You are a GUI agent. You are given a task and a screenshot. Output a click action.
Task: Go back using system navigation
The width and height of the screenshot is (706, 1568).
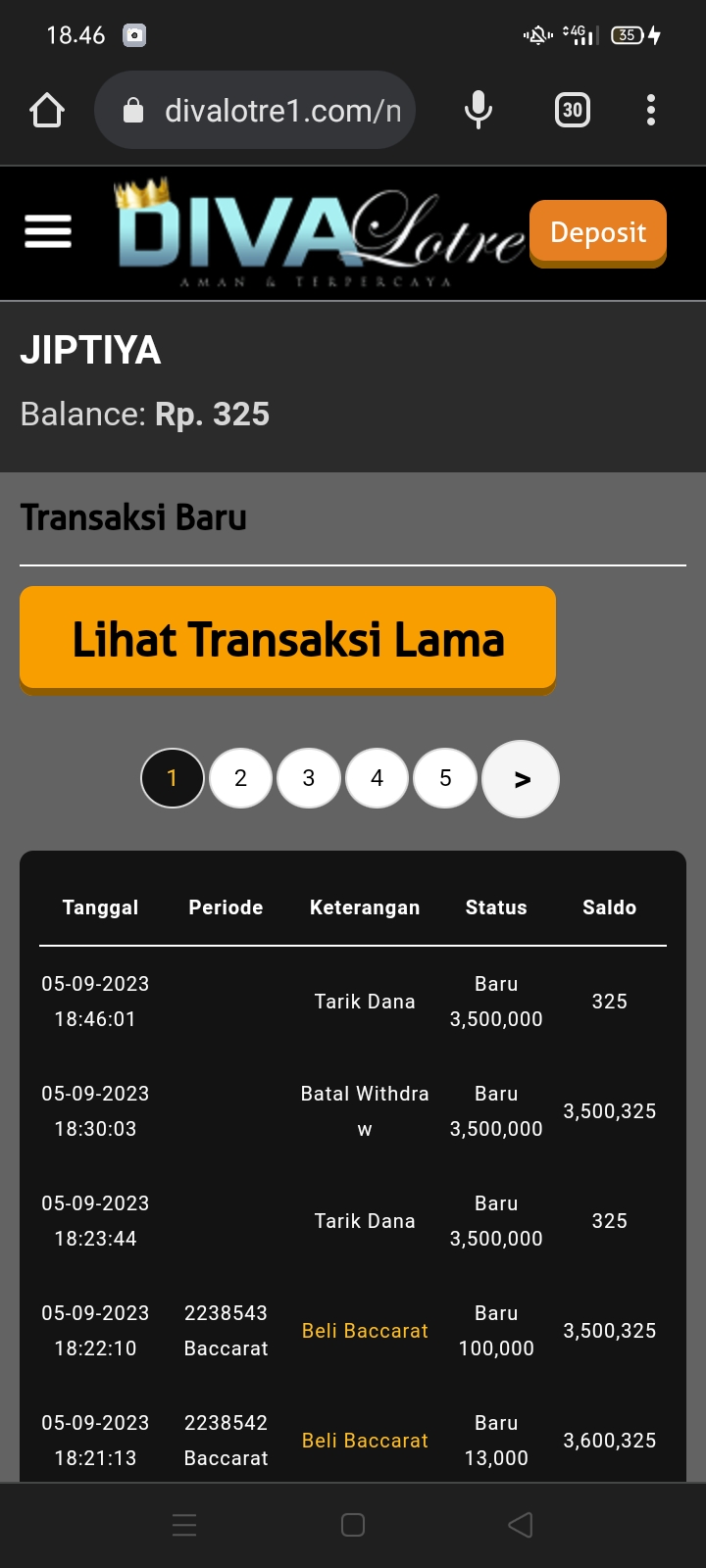click(x=521, y=1525)
